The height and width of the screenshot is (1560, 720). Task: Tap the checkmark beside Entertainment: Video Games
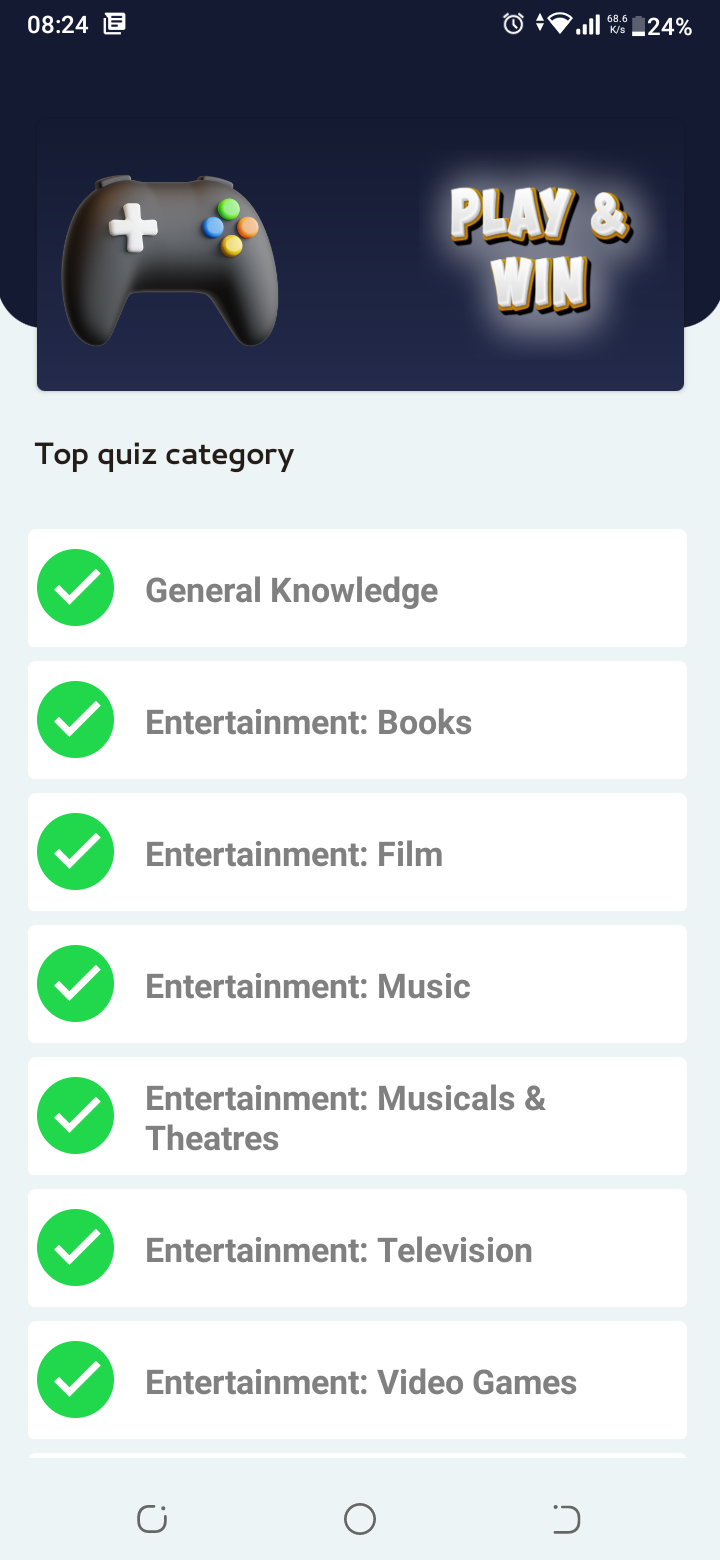tap(75, 1379)
